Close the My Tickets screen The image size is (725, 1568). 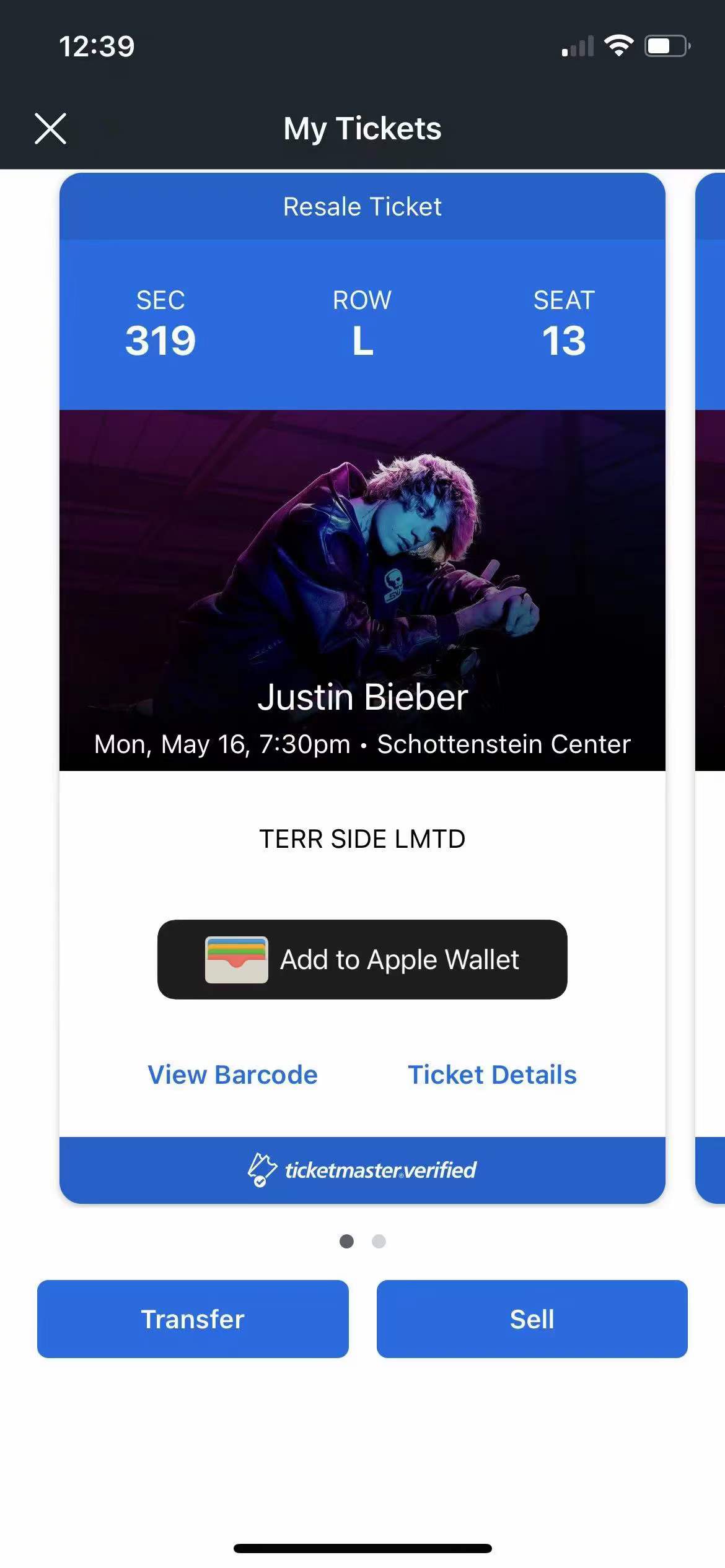pos(50,129)
